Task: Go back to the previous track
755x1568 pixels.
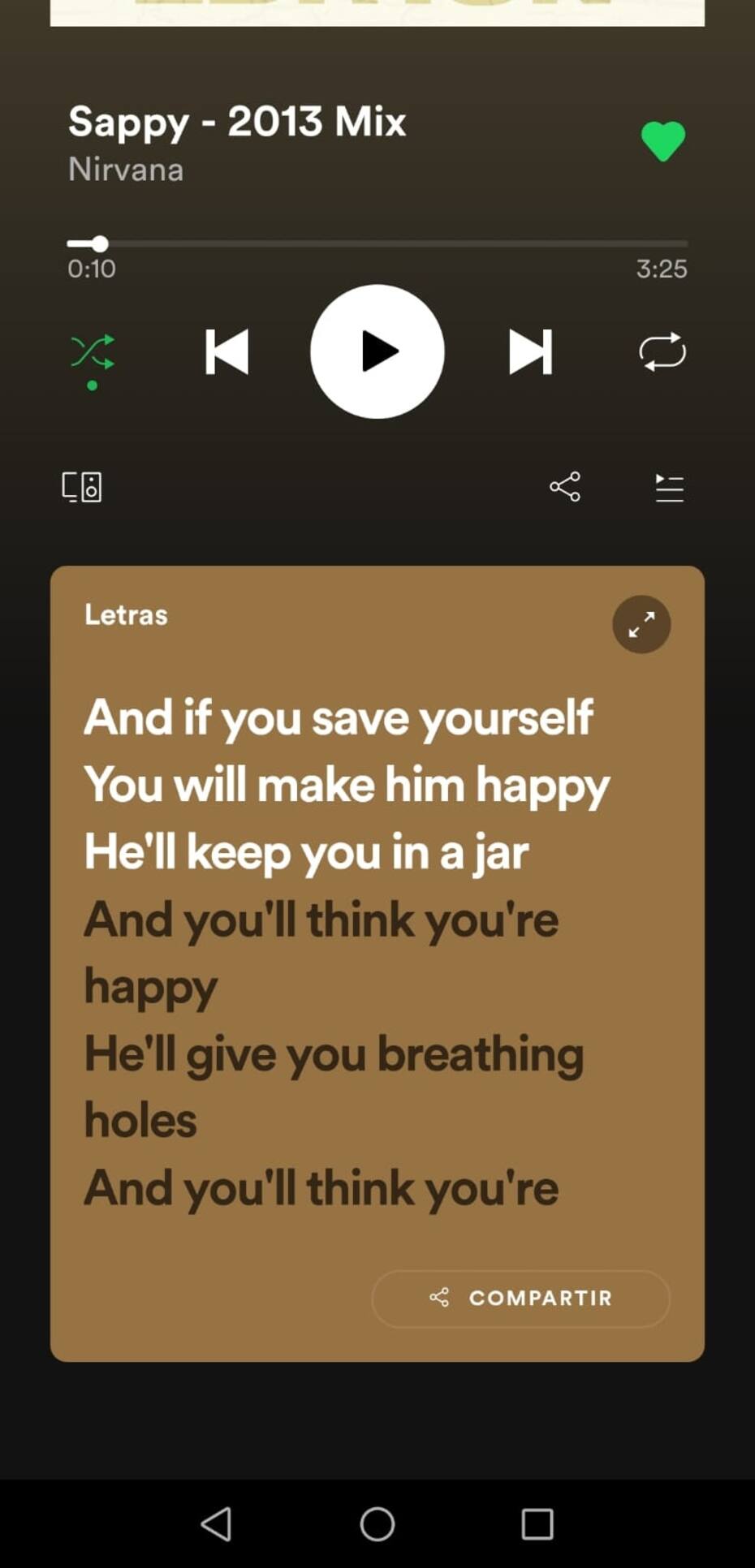Action: [x=226, y=351]
